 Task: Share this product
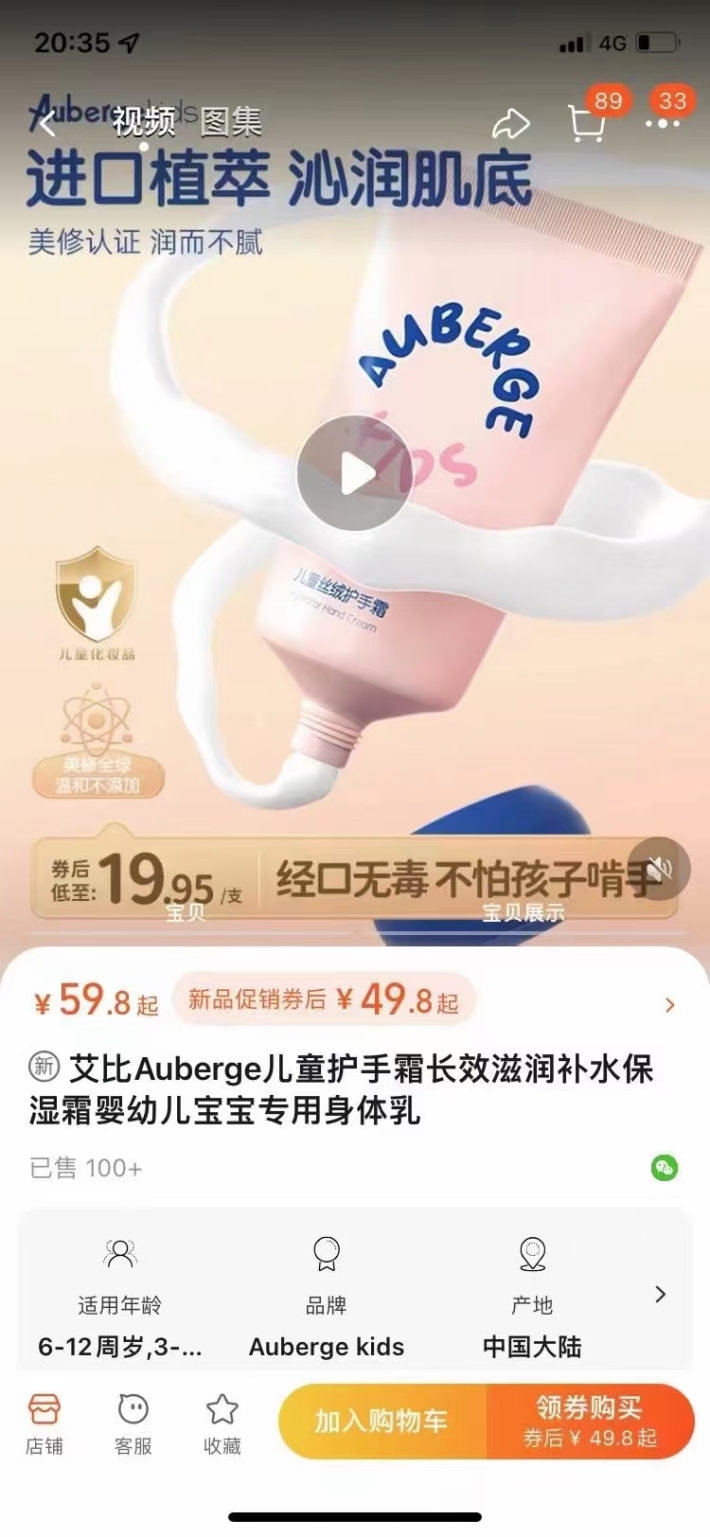click(x=510, y=124)
